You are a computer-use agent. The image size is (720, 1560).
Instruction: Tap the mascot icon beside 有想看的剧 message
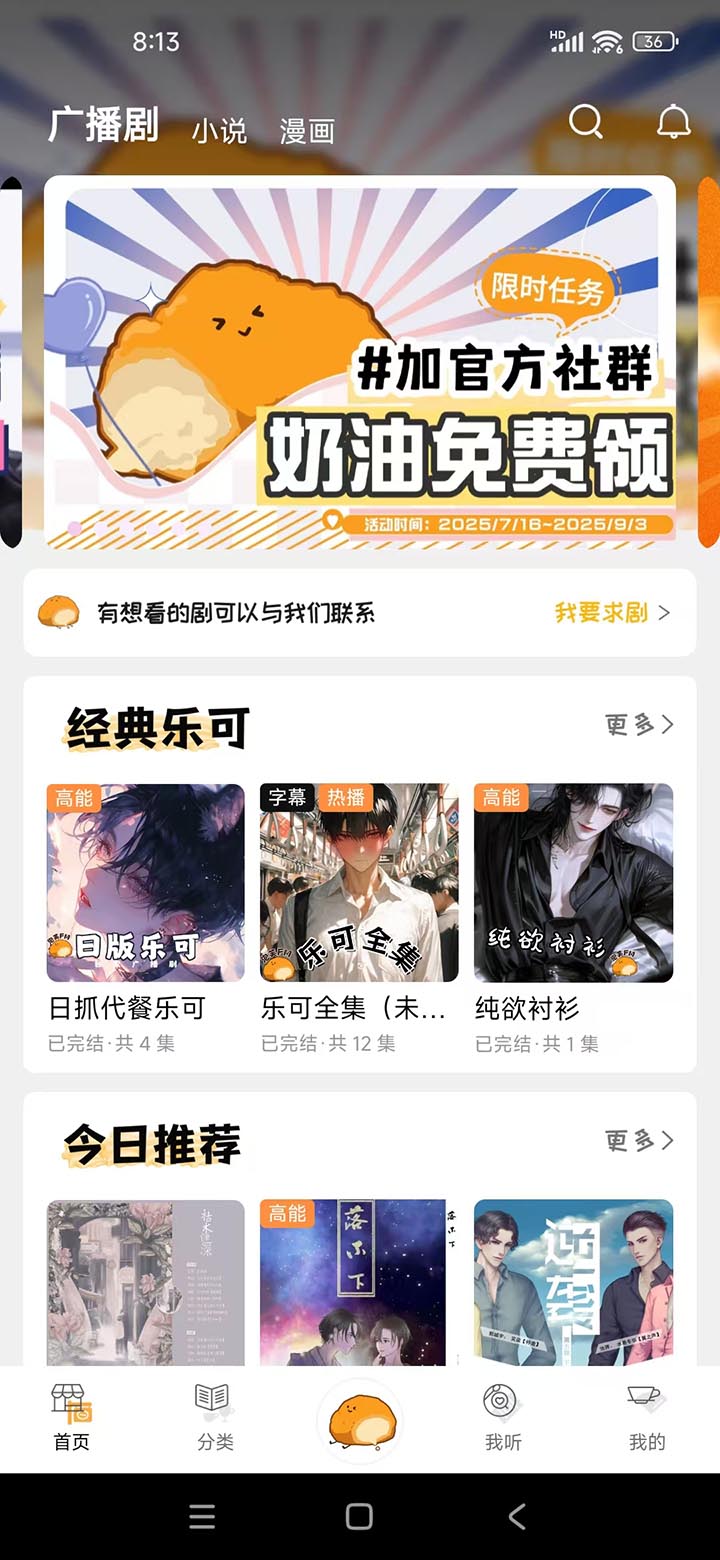click(x=58, y=611)
